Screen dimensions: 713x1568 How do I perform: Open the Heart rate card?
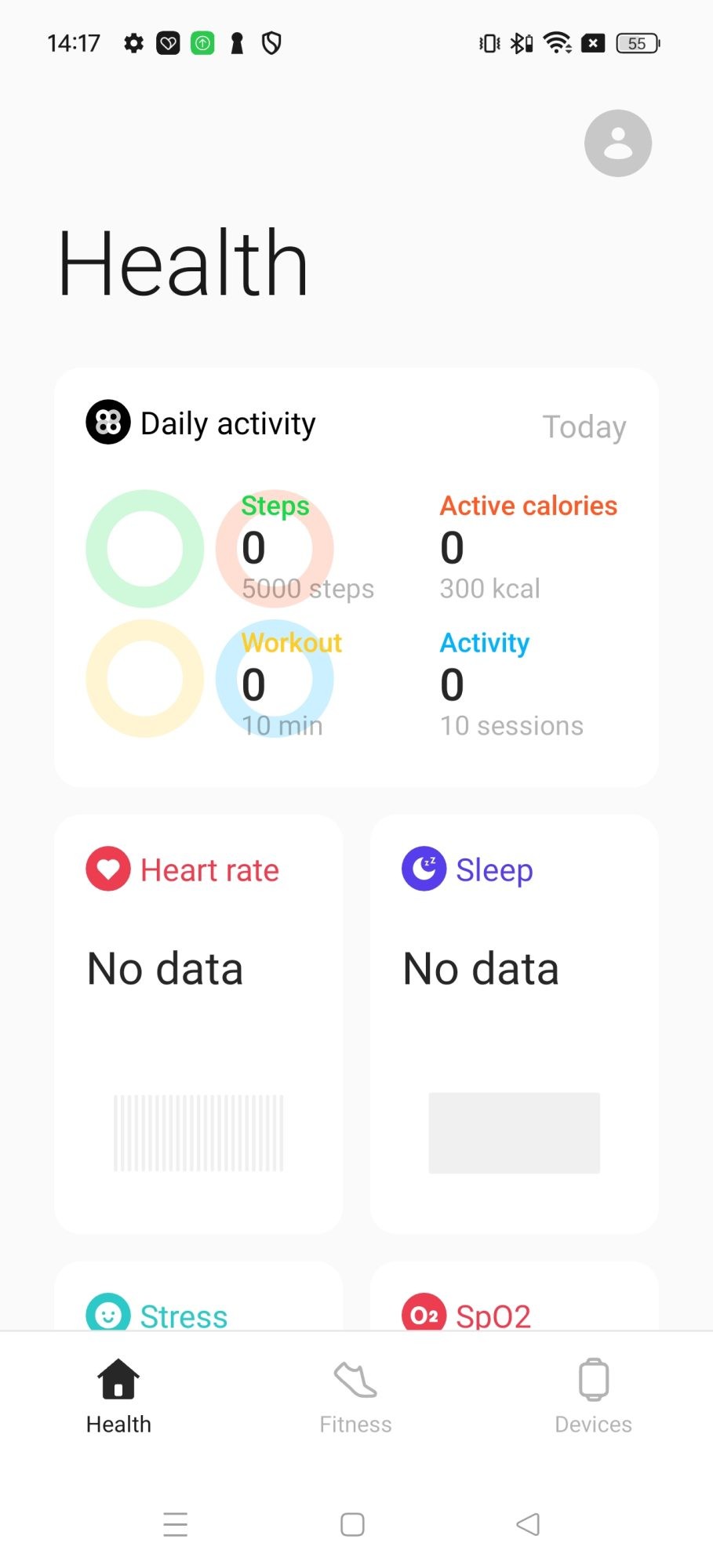pos(198,1023)
